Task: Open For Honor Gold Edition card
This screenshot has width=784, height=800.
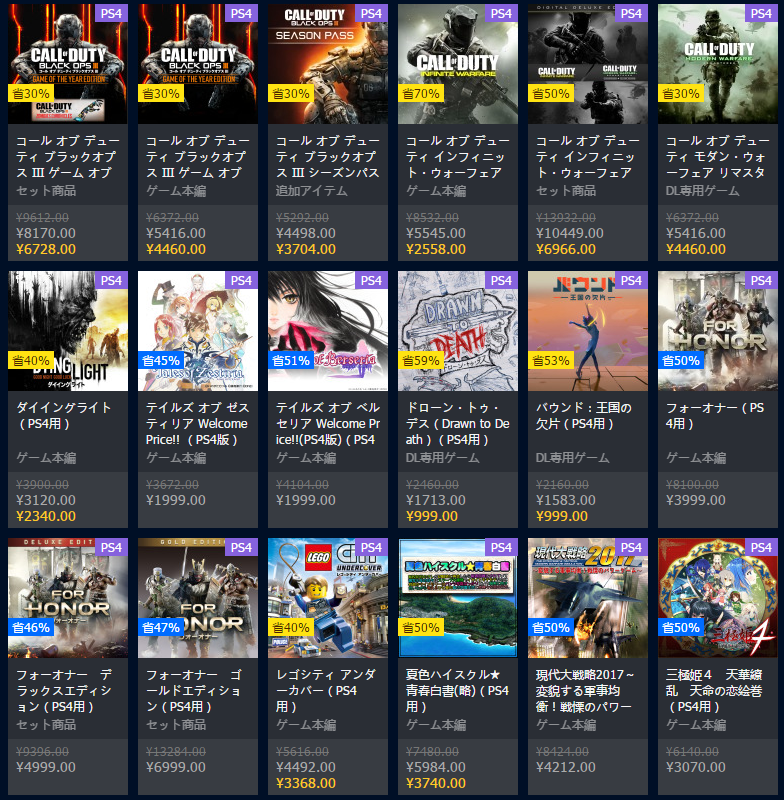Action: pyautogui.click(x=197, y=597)
